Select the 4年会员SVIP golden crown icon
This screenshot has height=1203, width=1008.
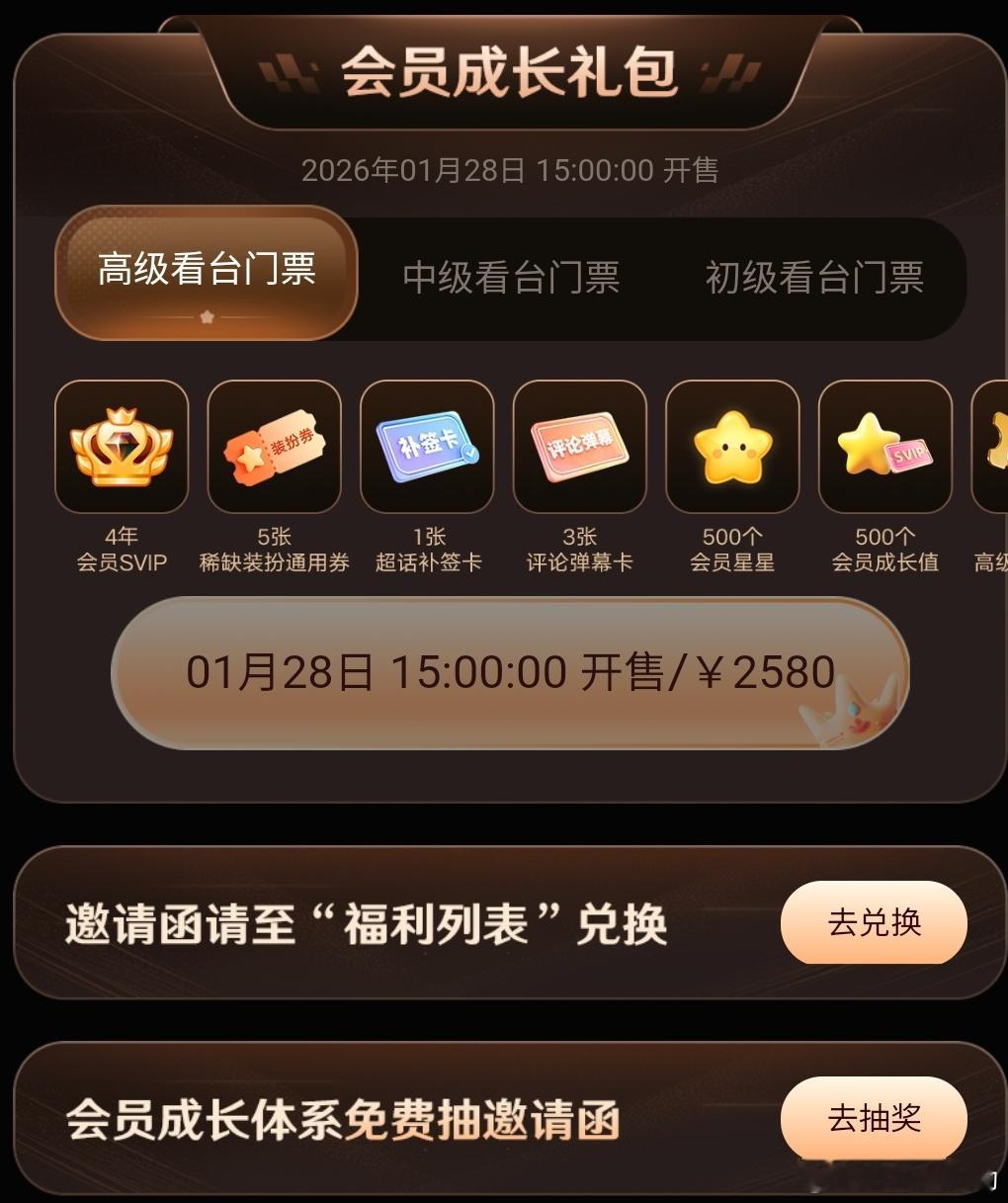pyautogui.click(x=121, y=446)
